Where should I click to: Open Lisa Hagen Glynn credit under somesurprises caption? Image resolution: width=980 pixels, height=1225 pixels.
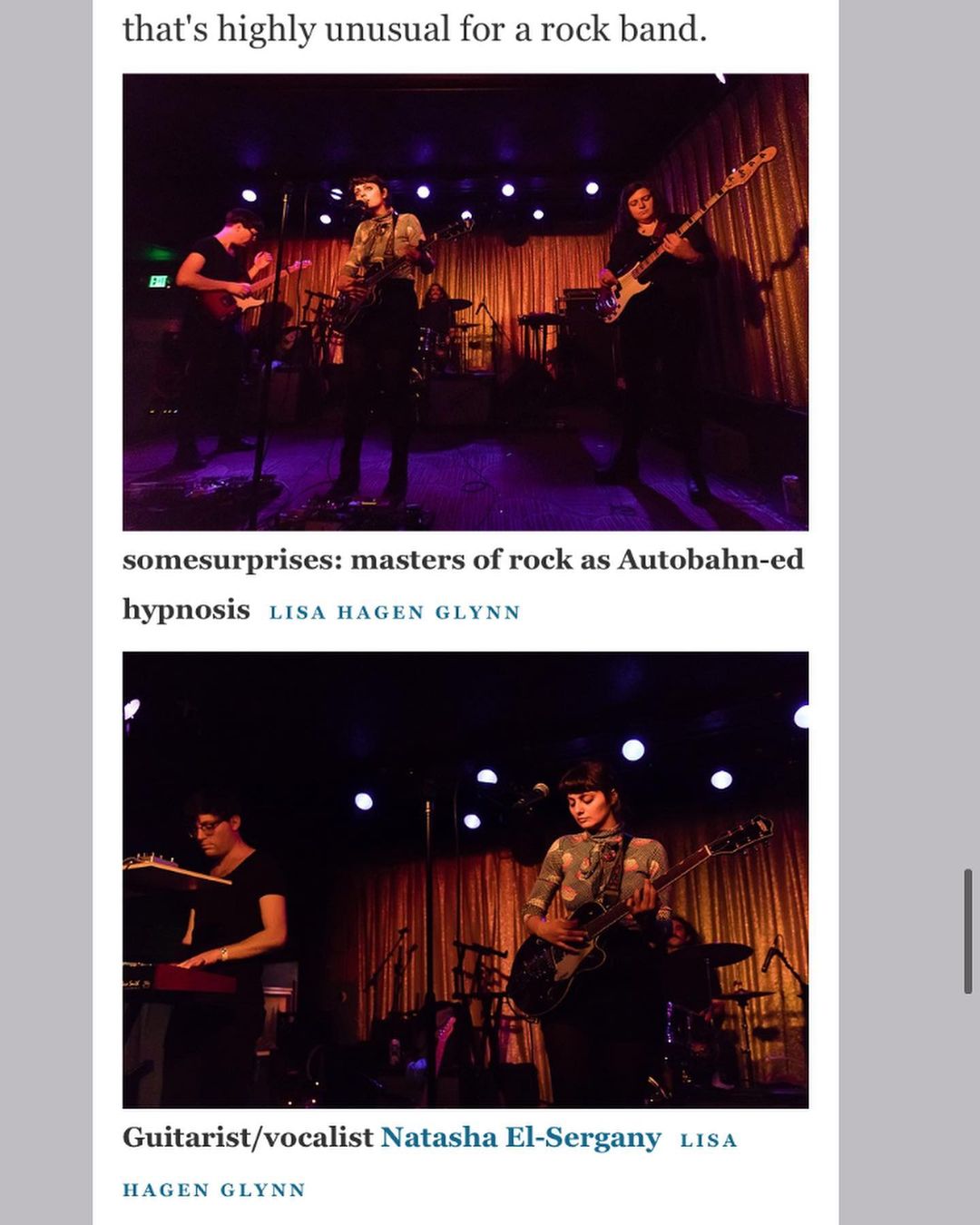click(x=395, y=612)
